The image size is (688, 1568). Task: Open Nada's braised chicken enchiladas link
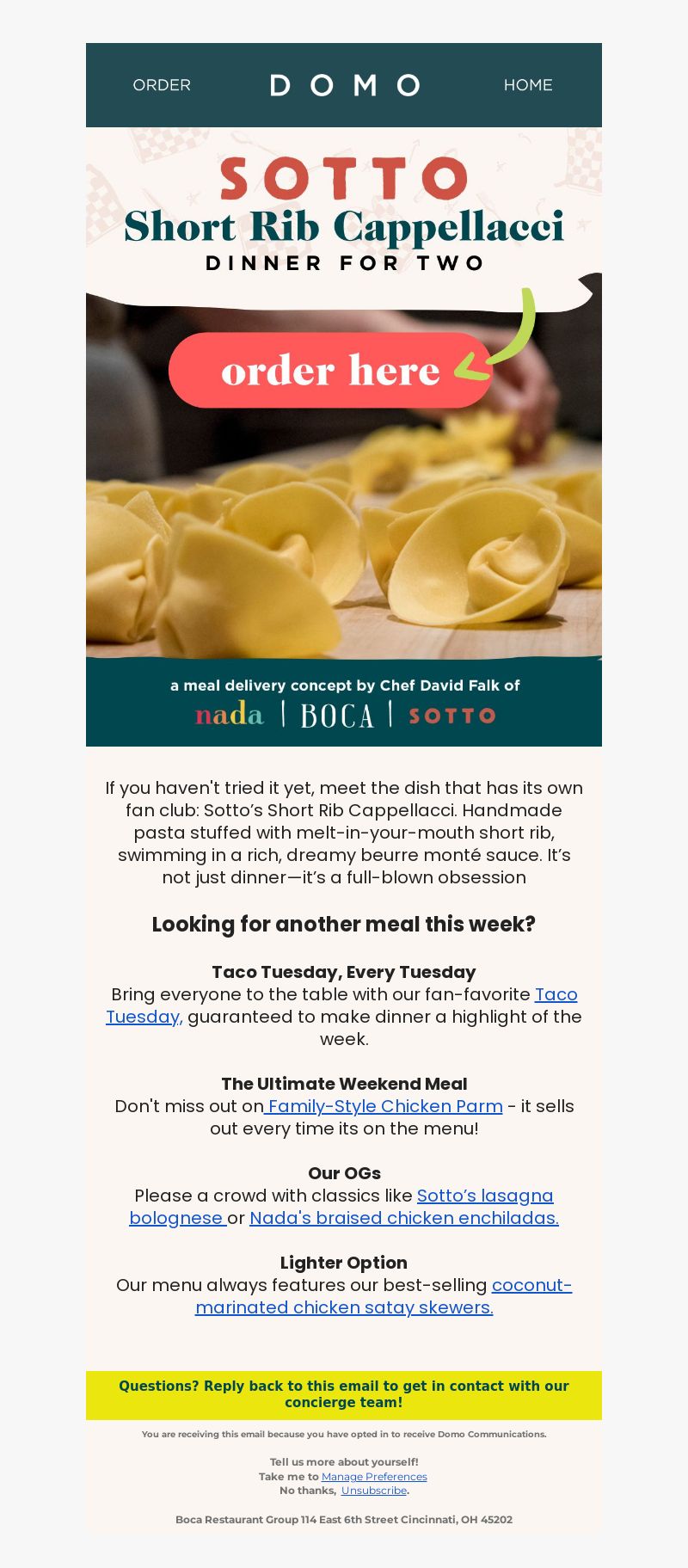(x=404, y=1218)
